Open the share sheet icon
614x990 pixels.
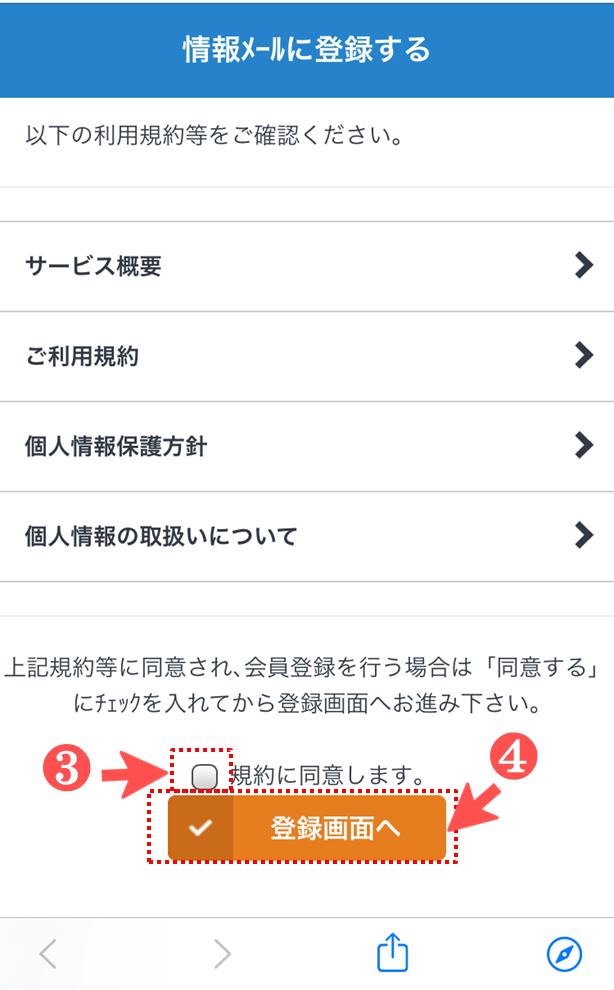pyautogui.click(x=392, y=952)
